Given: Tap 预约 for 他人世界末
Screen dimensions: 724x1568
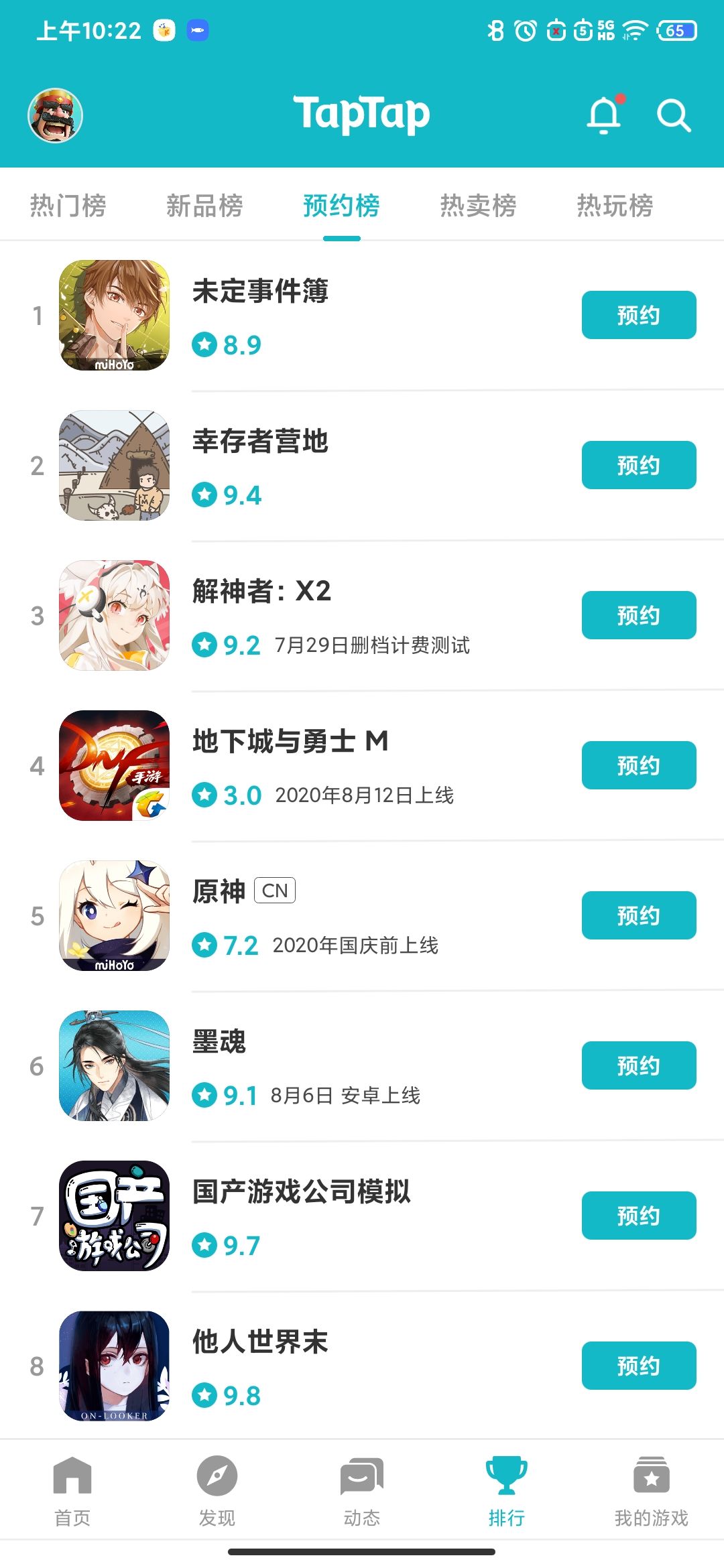Looking at the screenshot, I should pyautogui.click(x=638, y=1366).
